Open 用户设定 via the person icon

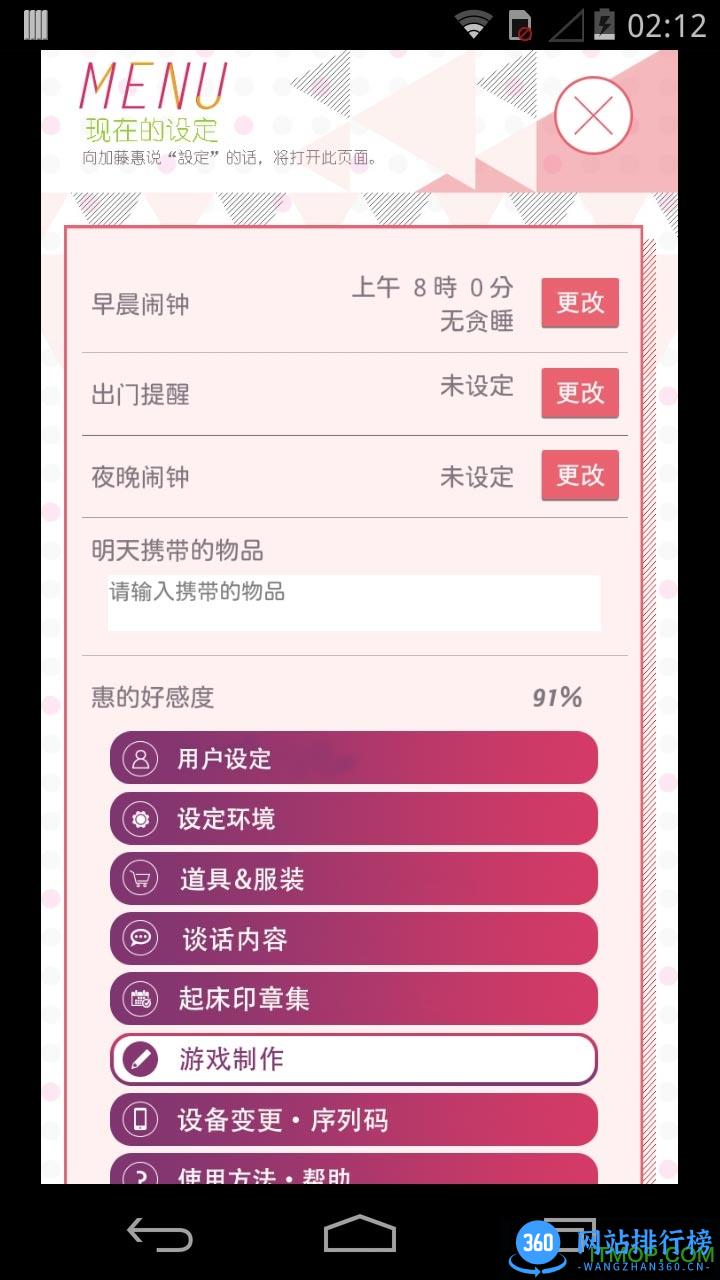[141, 758]
